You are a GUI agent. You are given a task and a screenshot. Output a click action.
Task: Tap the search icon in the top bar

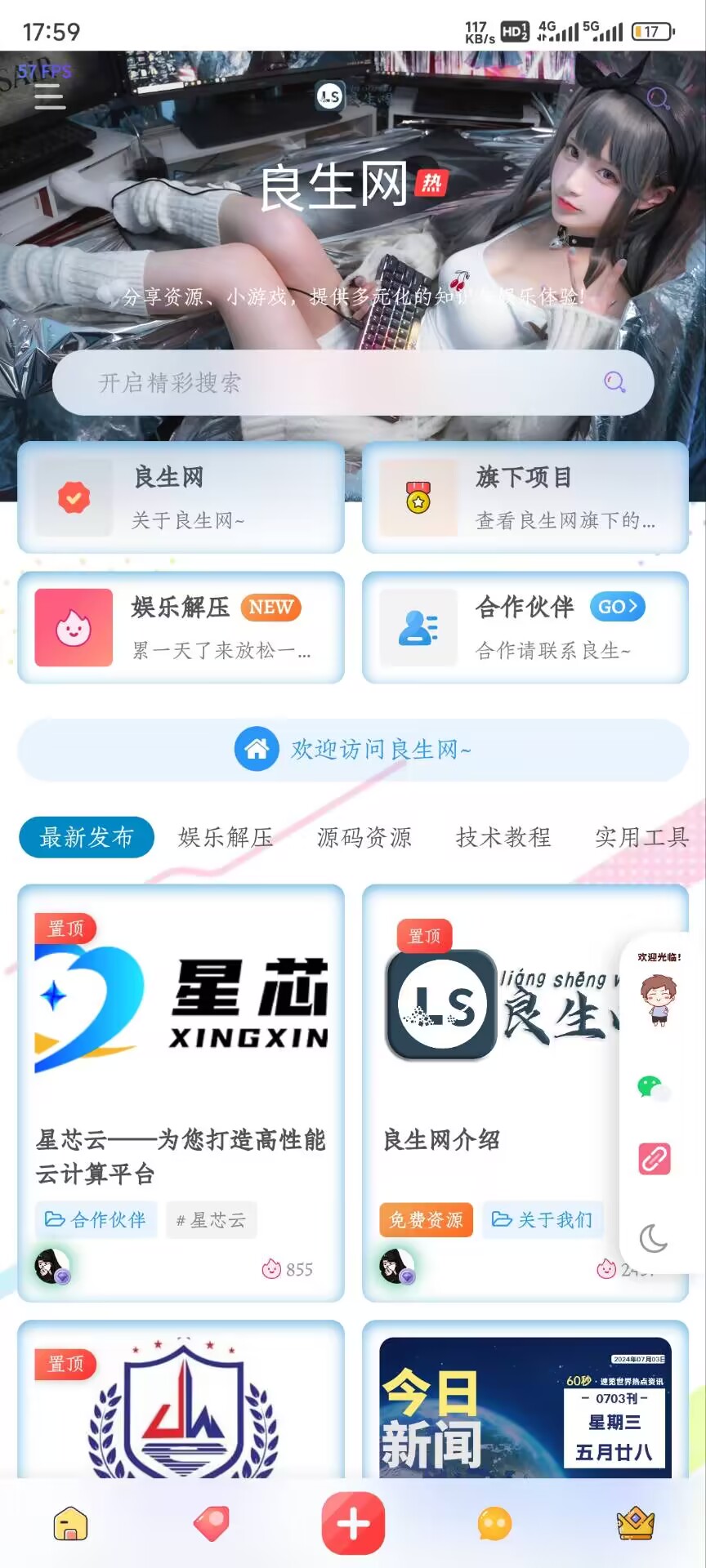pos(658,98)
